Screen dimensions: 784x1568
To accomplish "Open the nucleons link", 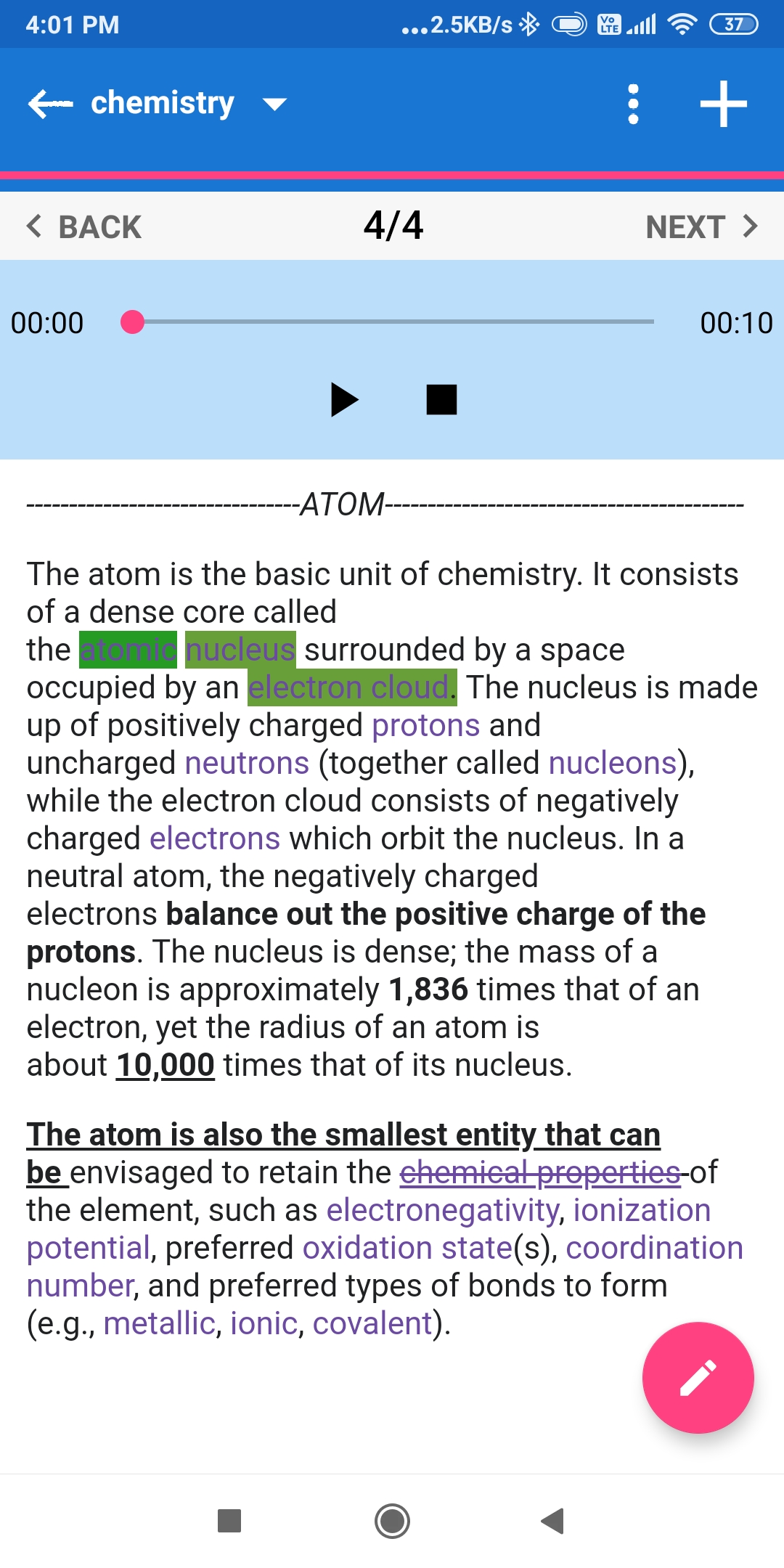I will tap(613, 763).
